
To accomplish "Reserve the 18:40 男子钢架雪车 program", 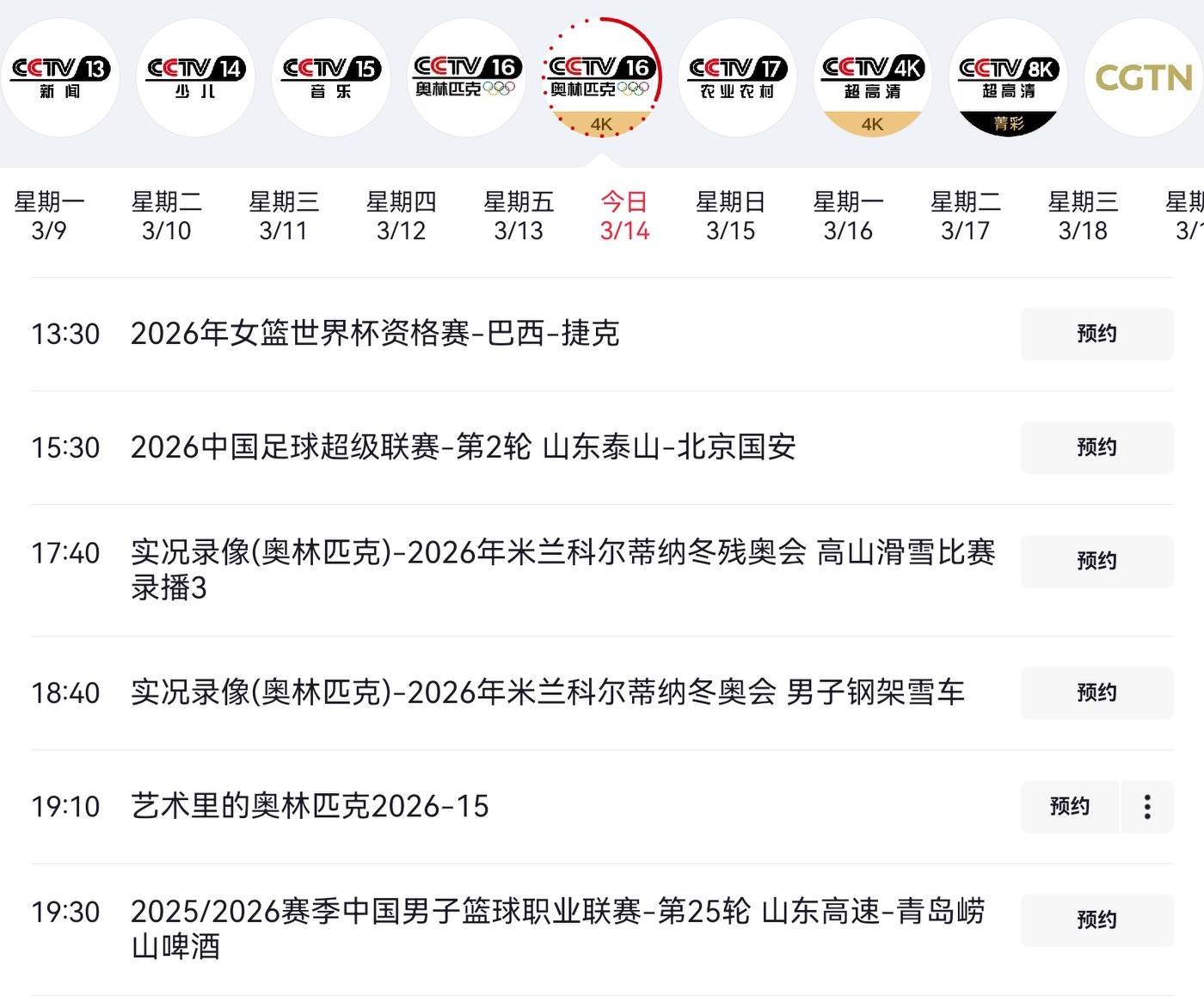I will 1096,692.
